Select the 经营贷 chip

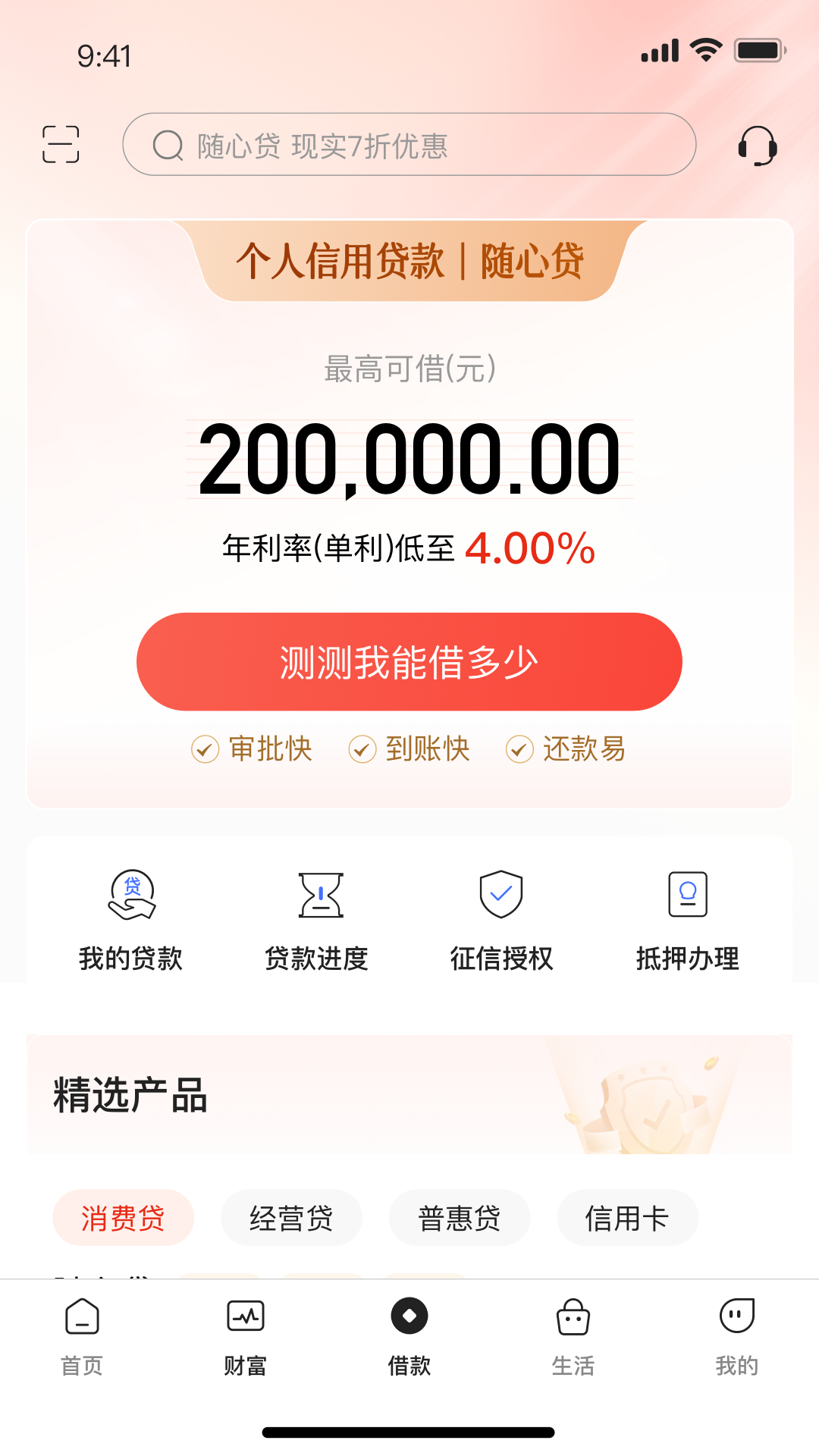(291, 1218)
